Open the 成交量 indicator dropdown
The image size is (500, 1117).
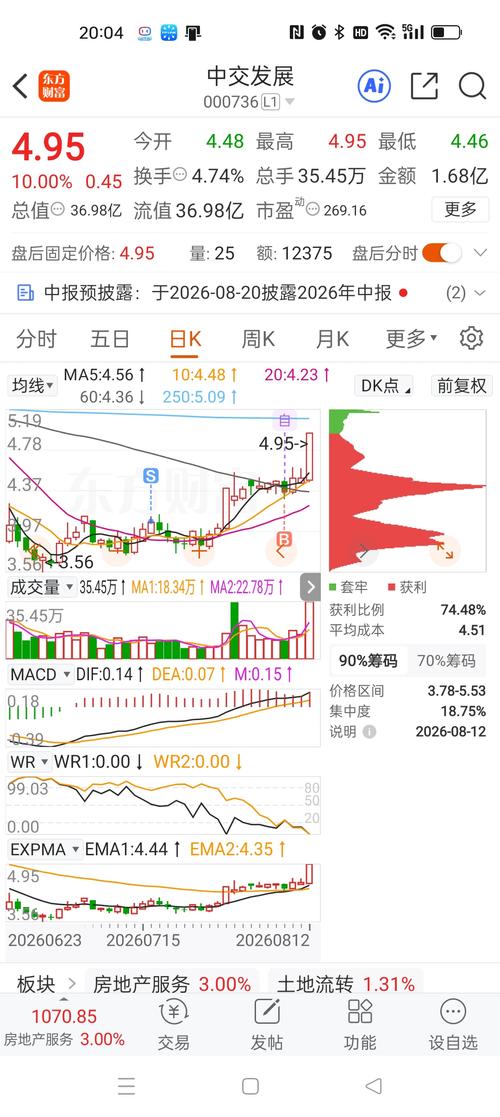pyautogui.click(x=42, y=587)
